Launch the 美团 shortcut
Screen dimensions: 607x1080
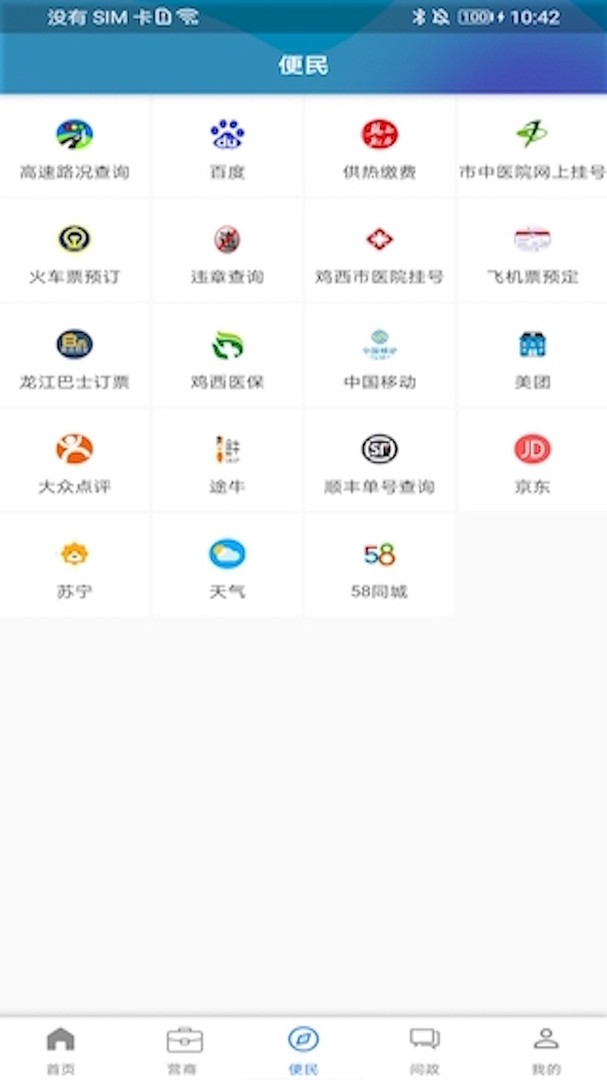point(532,356)
